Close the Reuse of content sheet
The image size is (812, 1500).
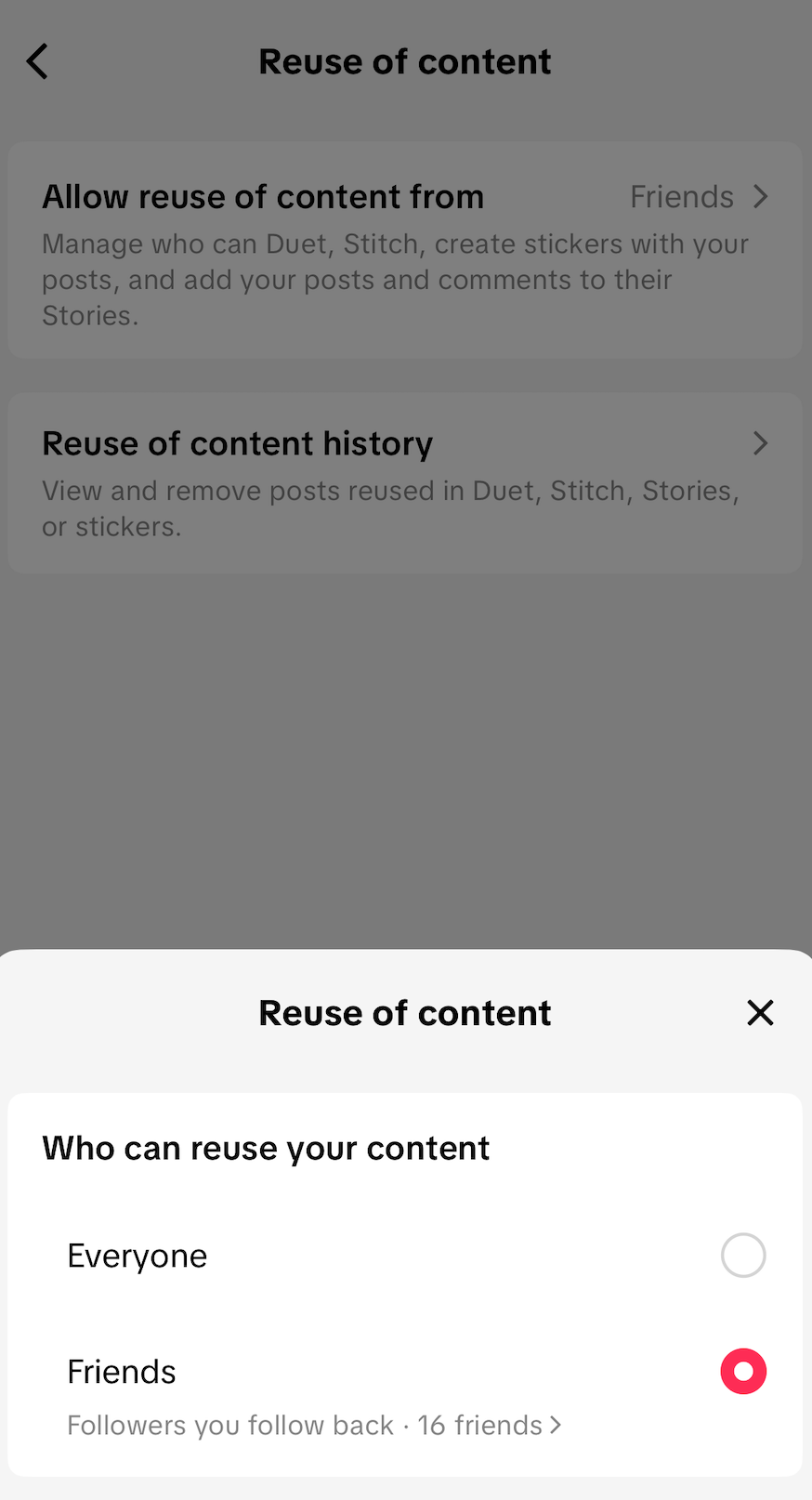760,1012
